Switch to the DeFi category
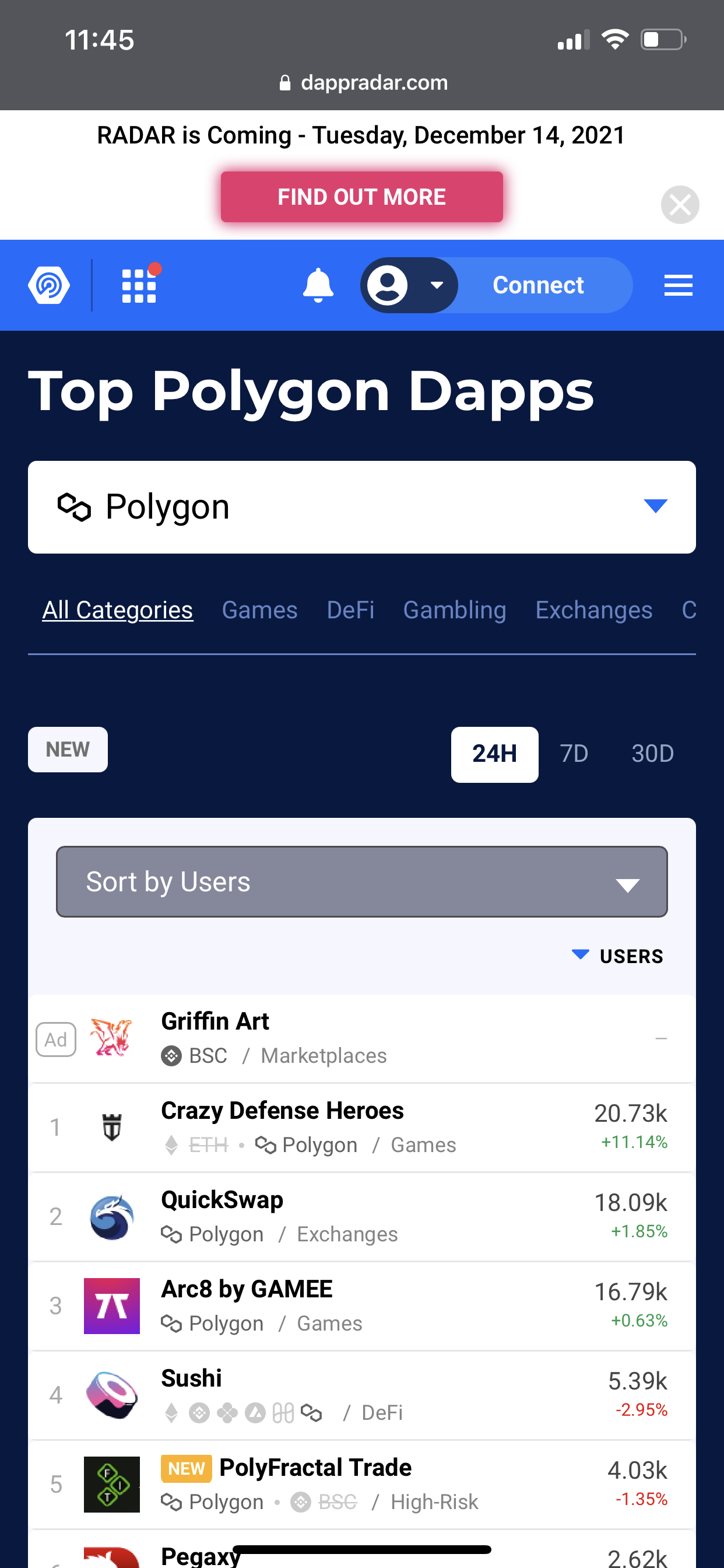The image size is (724, 1568). pyautogui.click(x=350, y=610)
